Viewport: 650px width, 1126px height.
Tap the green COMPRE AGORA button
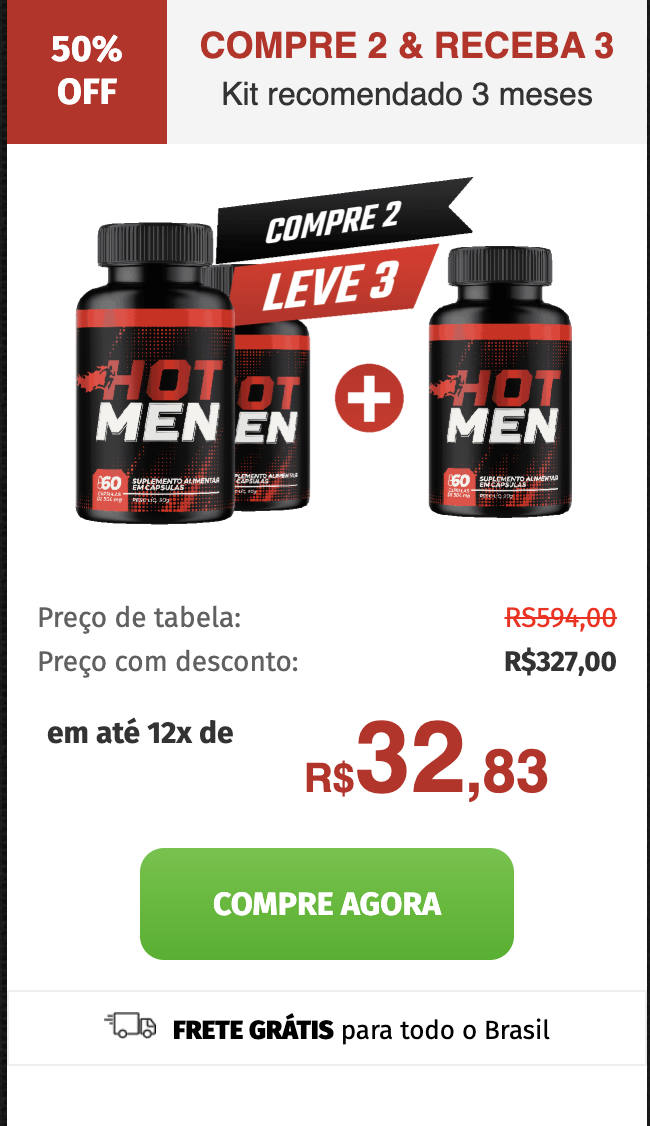(x=326, y=903)
